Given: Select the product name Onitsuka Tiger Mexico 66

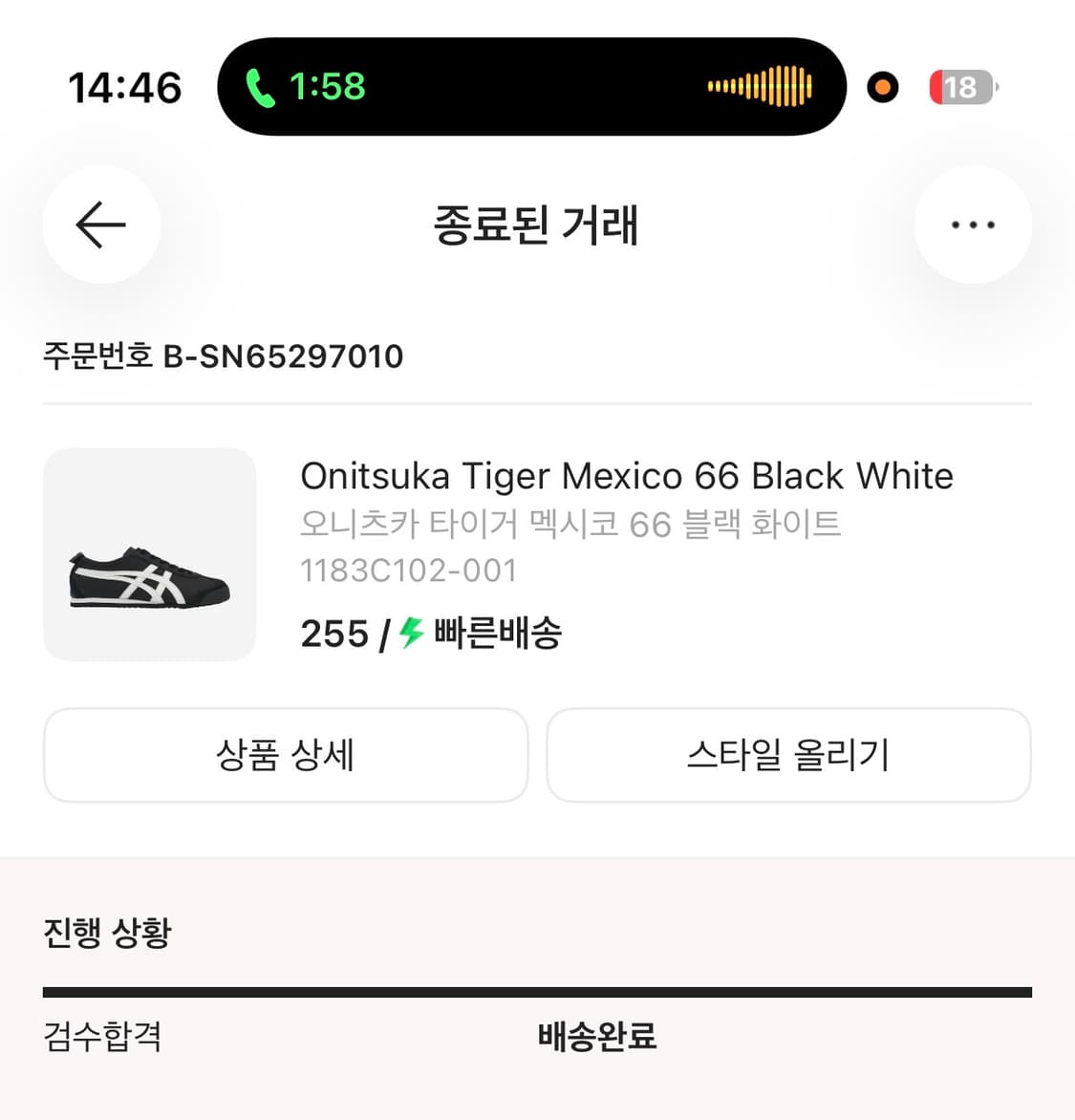Looking at the screenshot, I should pyautogui.click(x=627, y=475).
